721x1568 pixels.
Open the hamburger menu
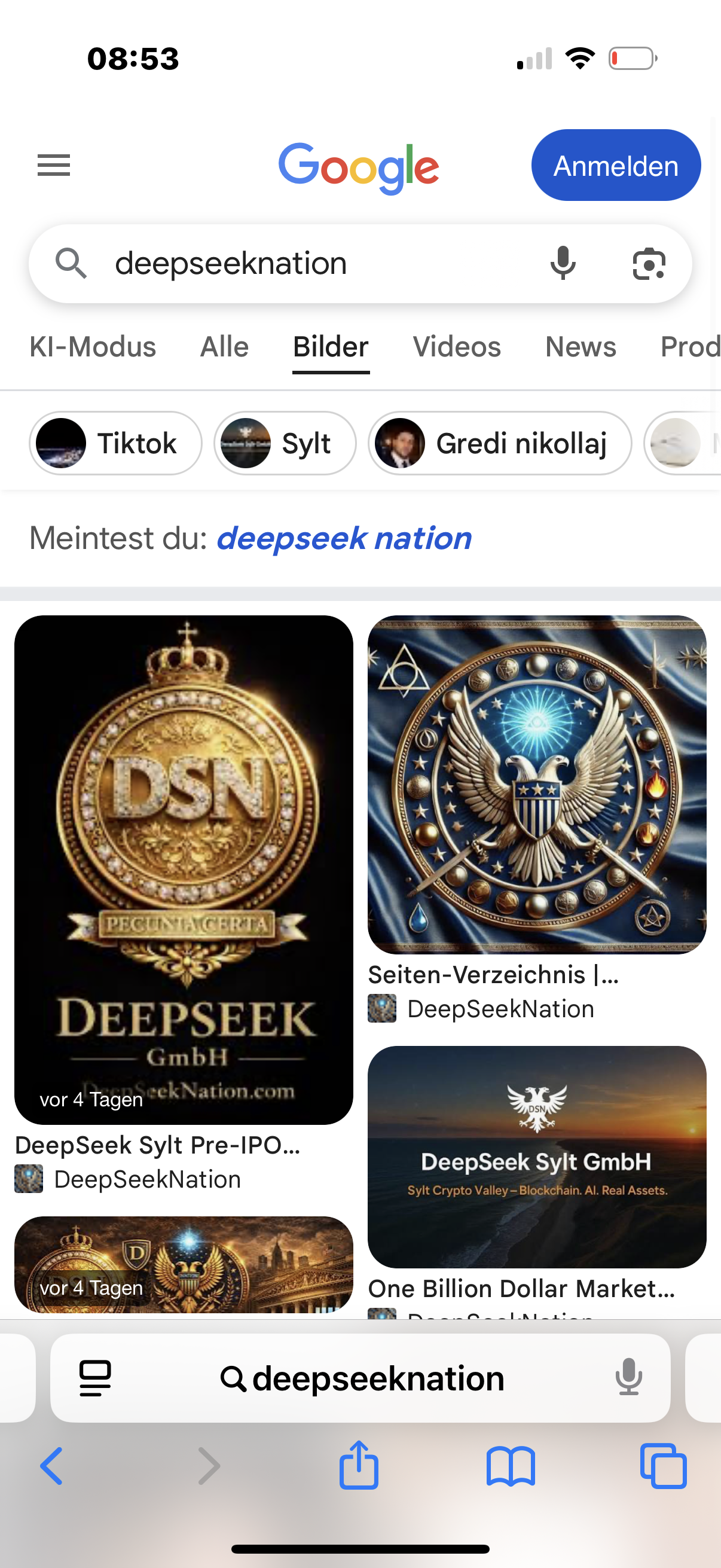click(x=54, y=165)
